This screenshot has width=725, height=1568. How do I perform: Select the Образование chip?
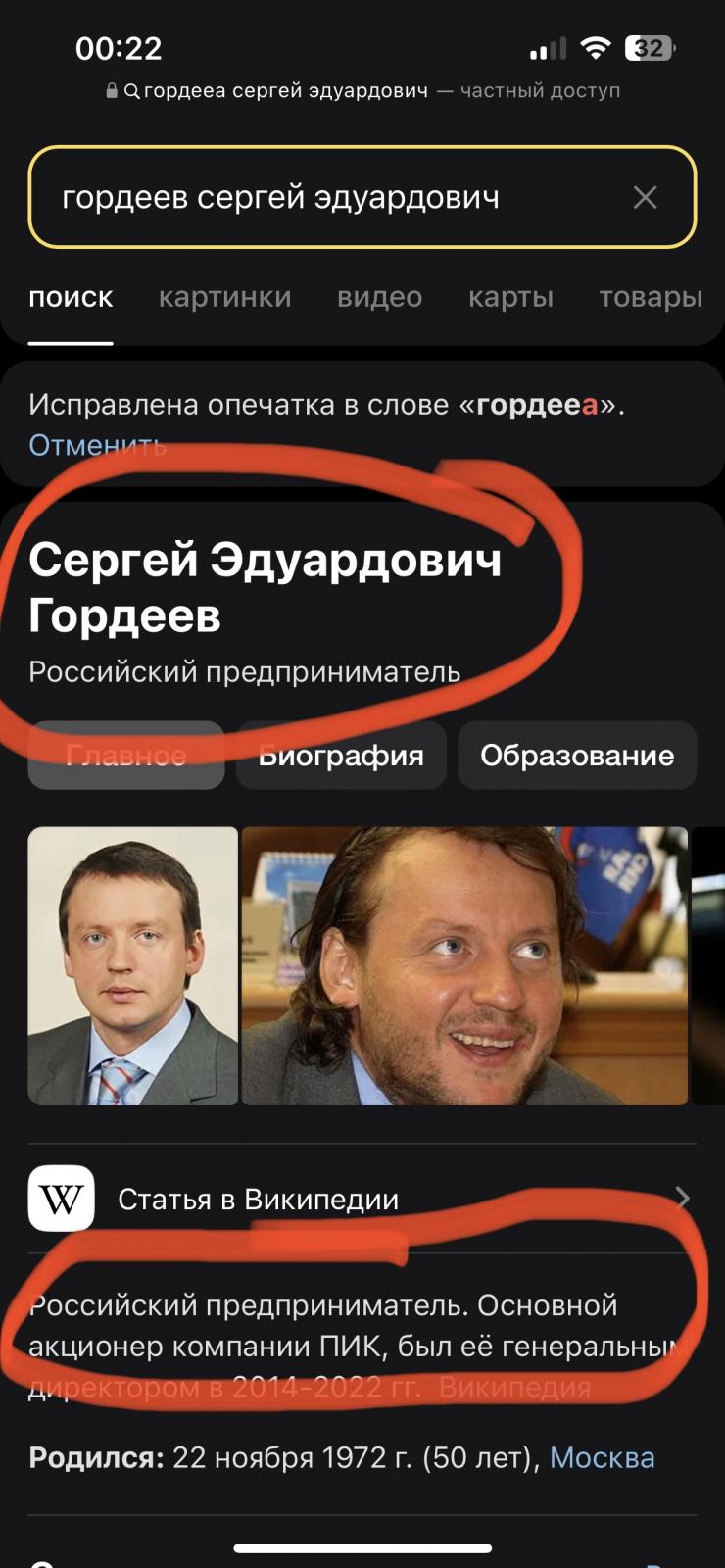click(577, 755)
